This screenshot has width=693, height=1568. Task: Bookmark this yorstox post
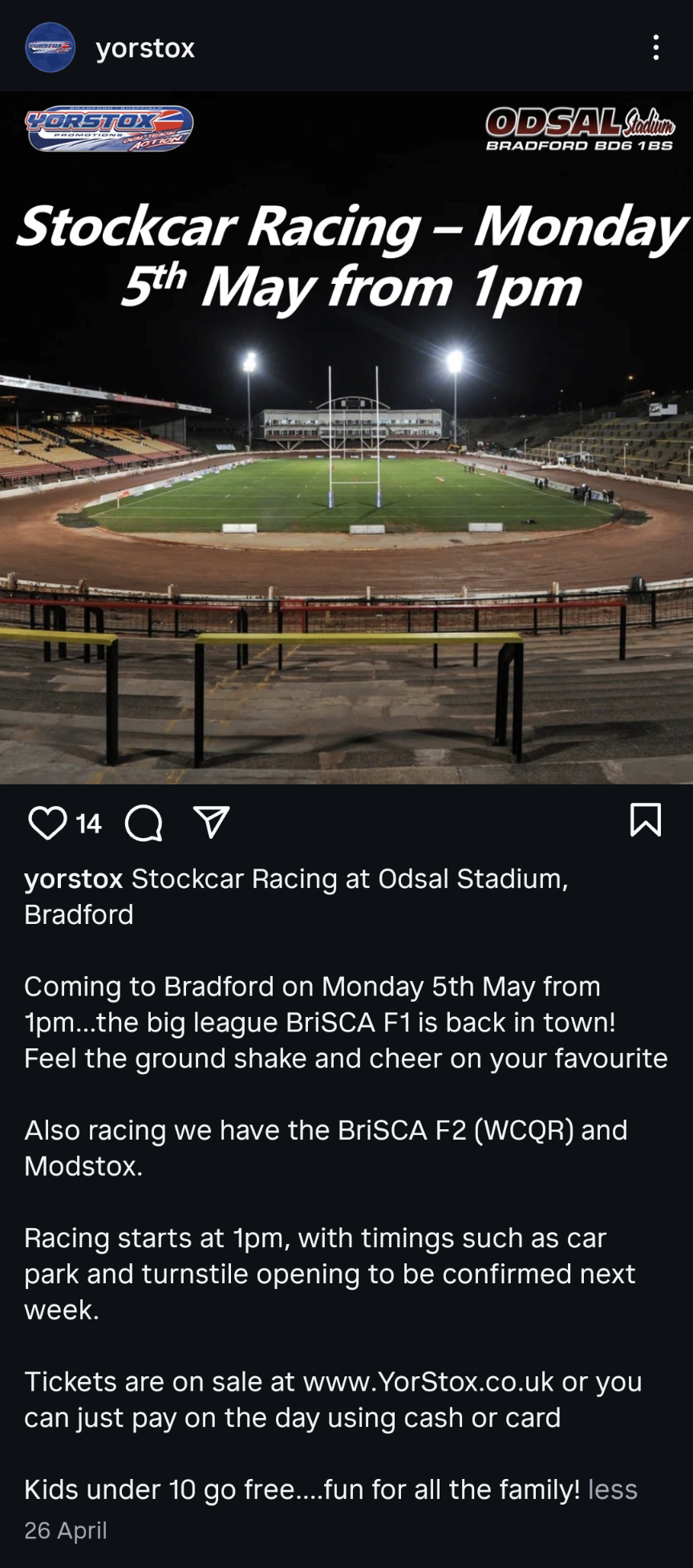pos(646,820)
